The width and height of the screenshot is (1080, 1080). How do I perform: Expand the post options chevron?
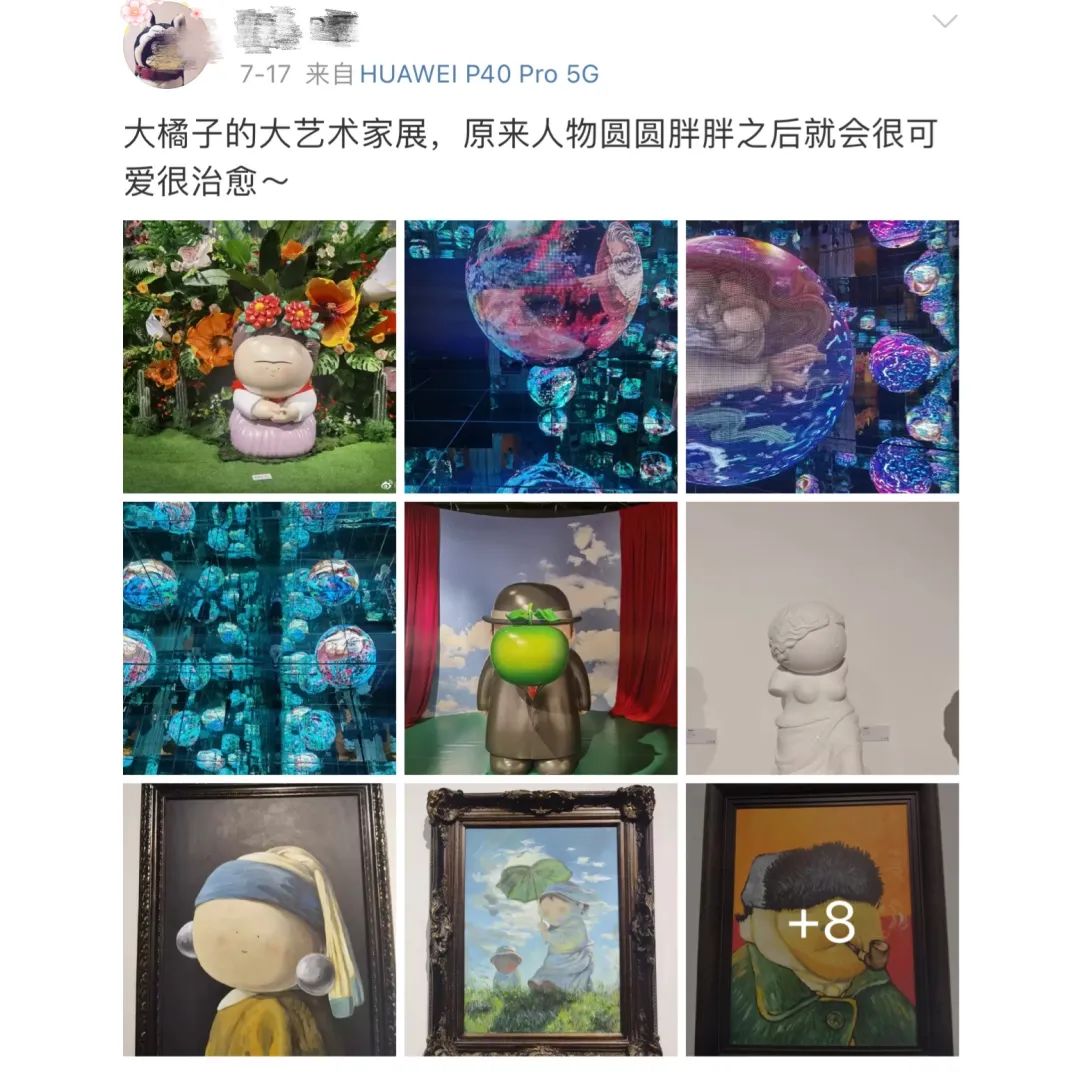[943, 22]
